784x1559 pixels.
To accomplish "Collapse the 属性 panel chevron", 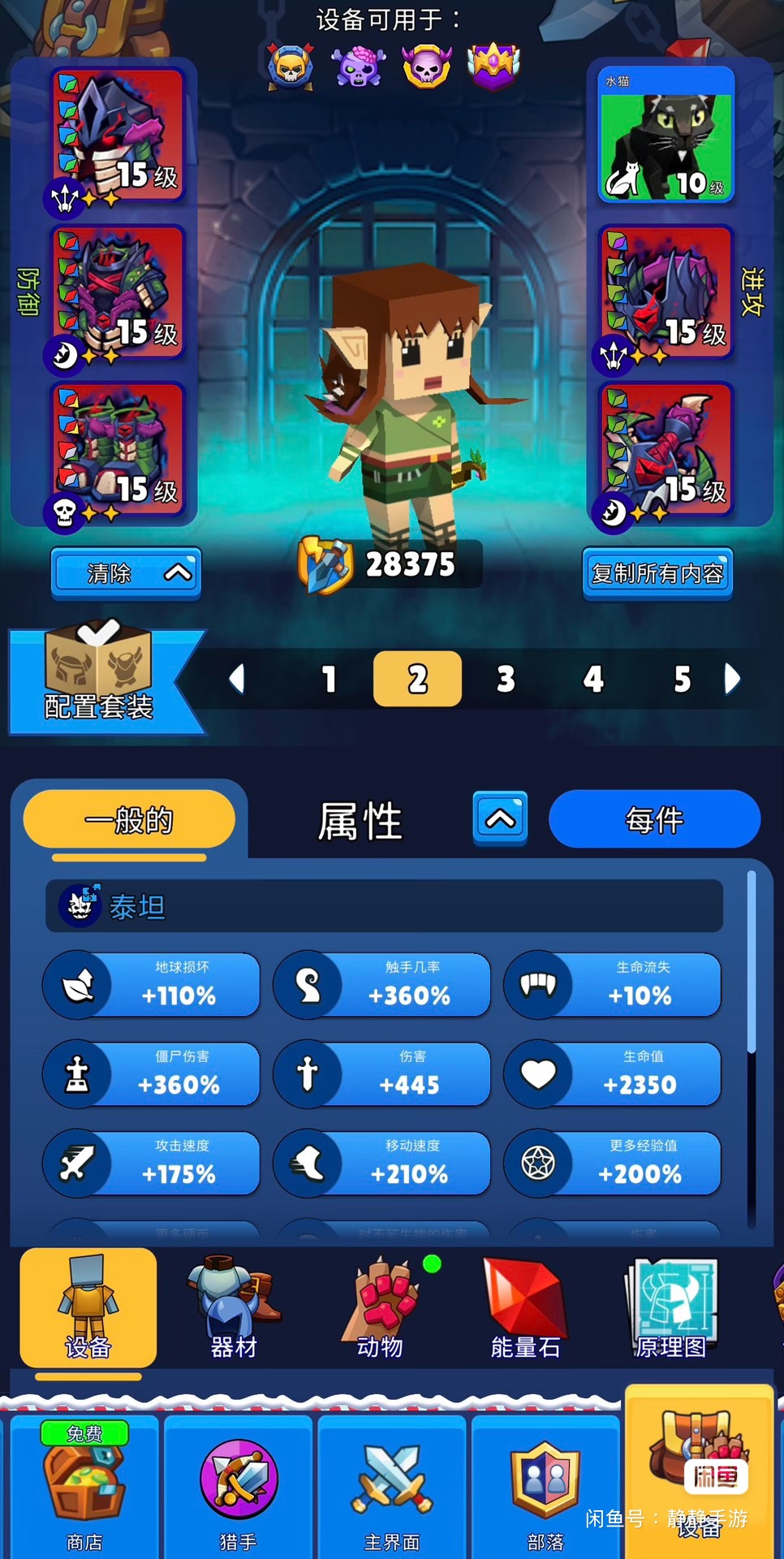I will click(x=501, y=818).
